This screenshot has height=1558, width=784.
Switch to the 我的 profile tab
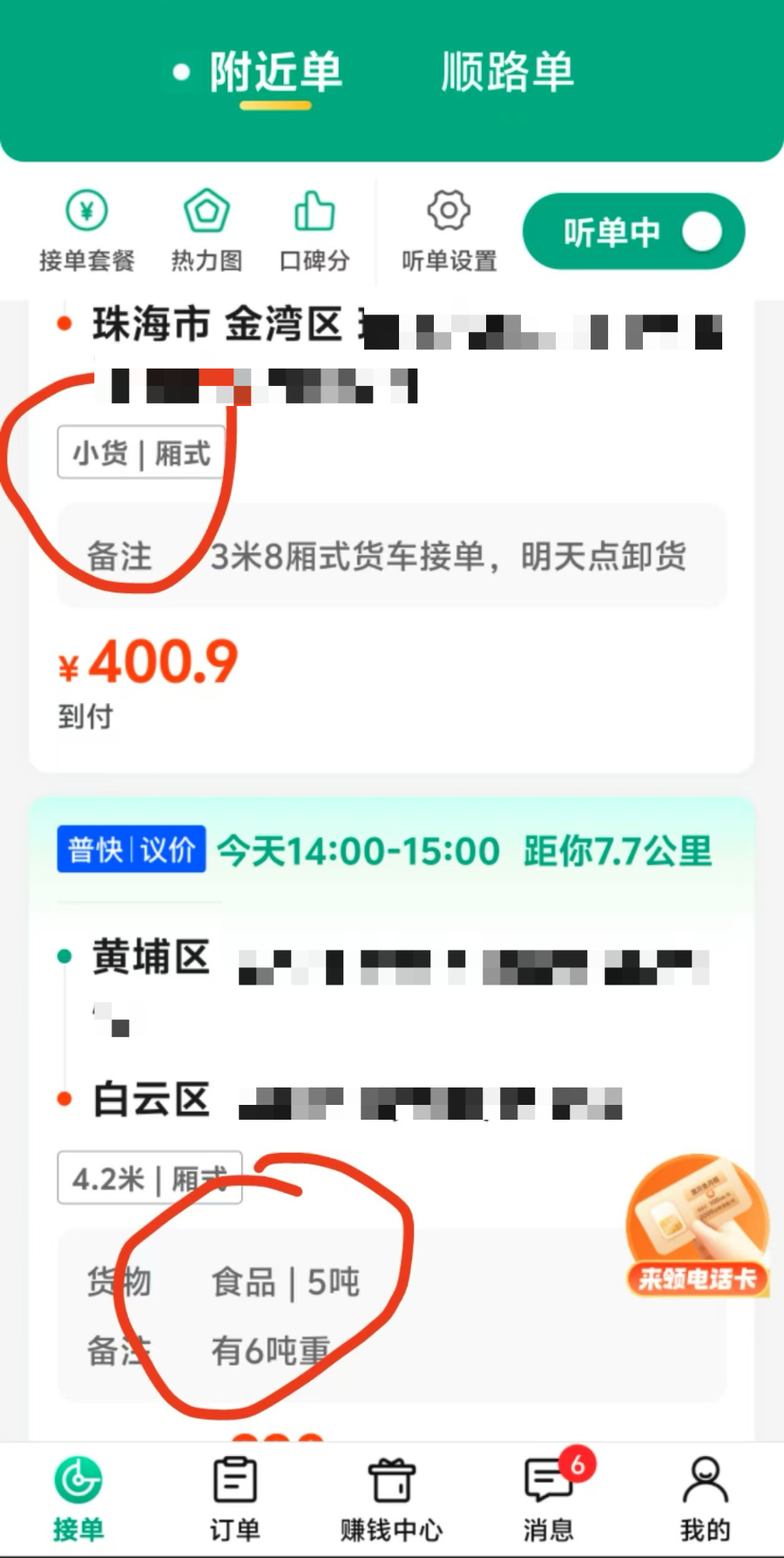click(x=705, y=1499)
